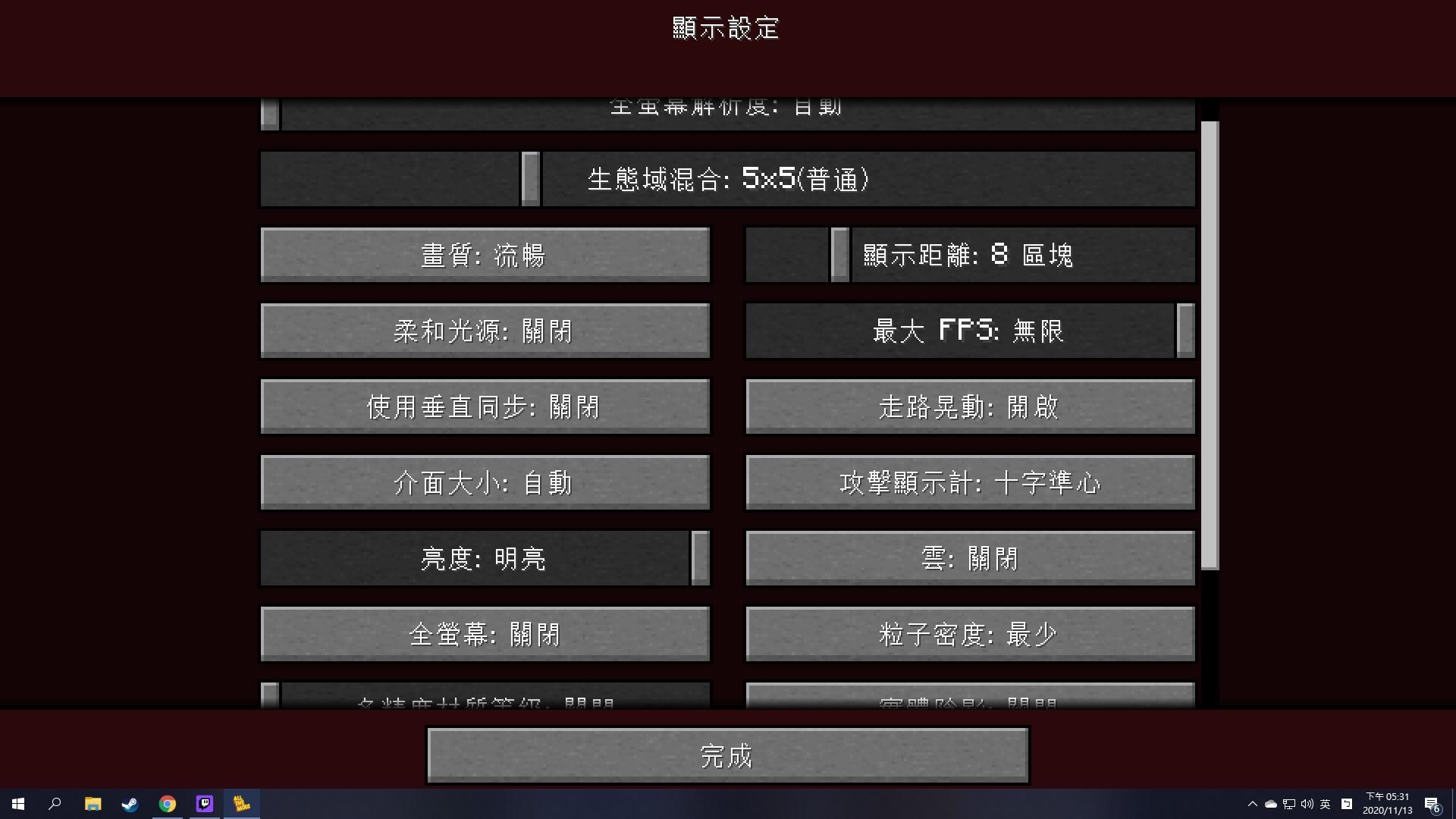Toggle 使用垂直同步 (VSync) setting
1456x819 pixels.
[x=485, y=406]
